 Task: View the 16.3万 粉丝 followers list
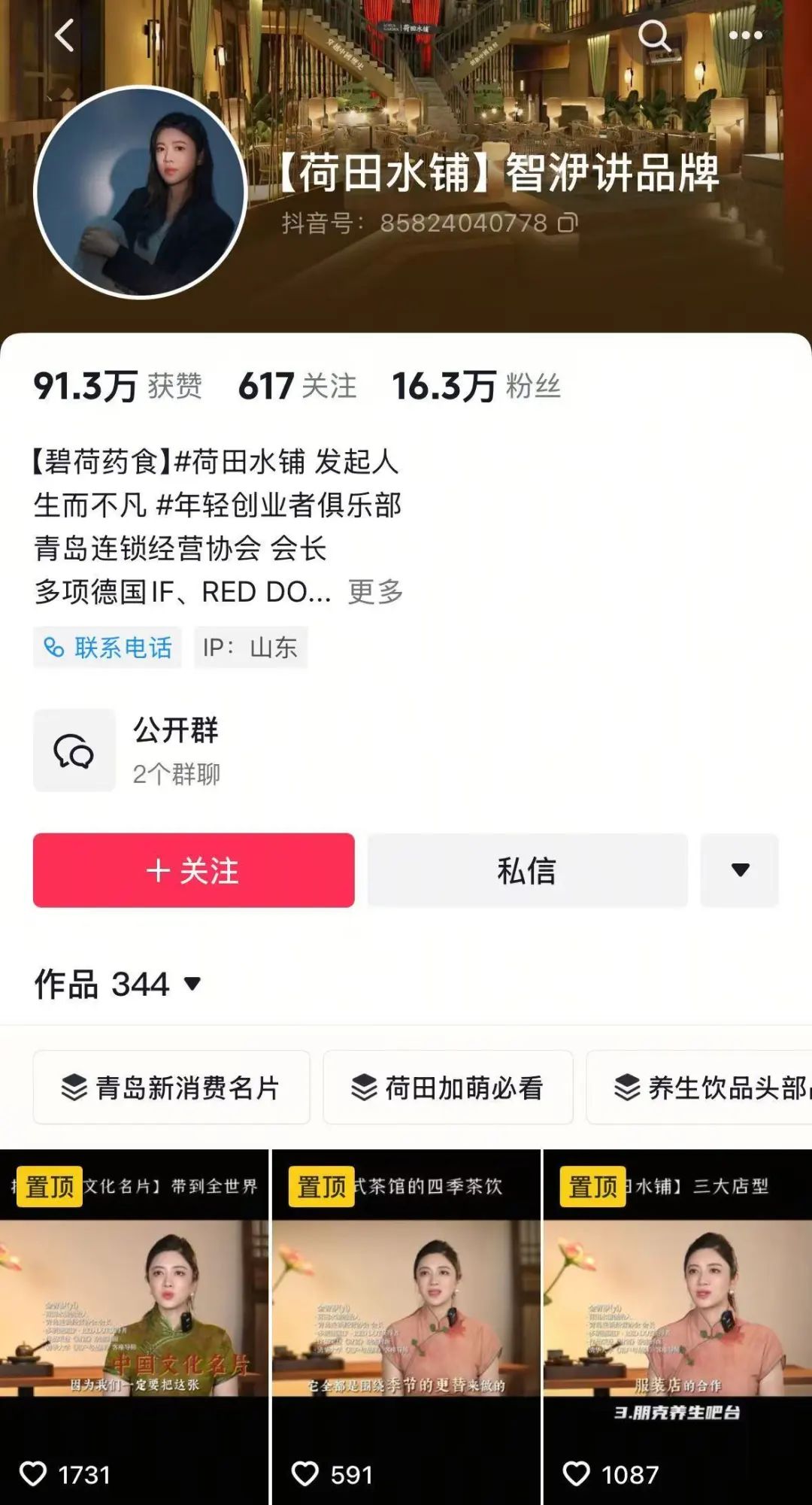[x=476, y=386]
